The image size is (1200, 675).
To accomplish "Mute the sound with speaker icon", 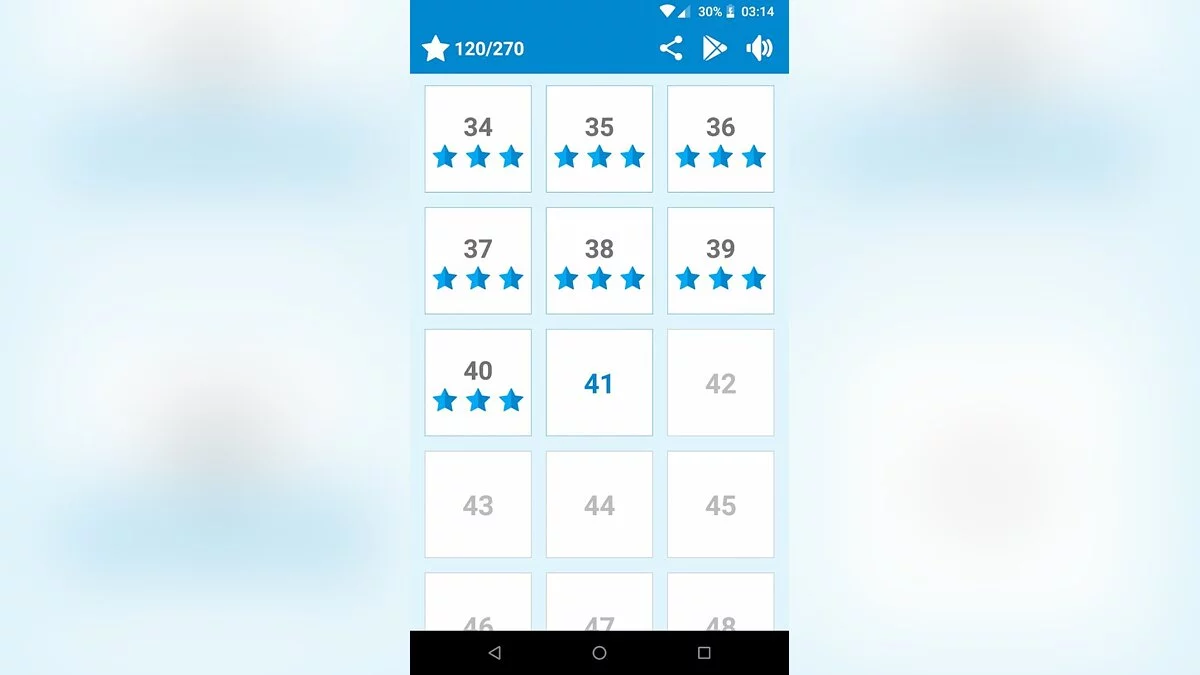I will click(759, 48).
